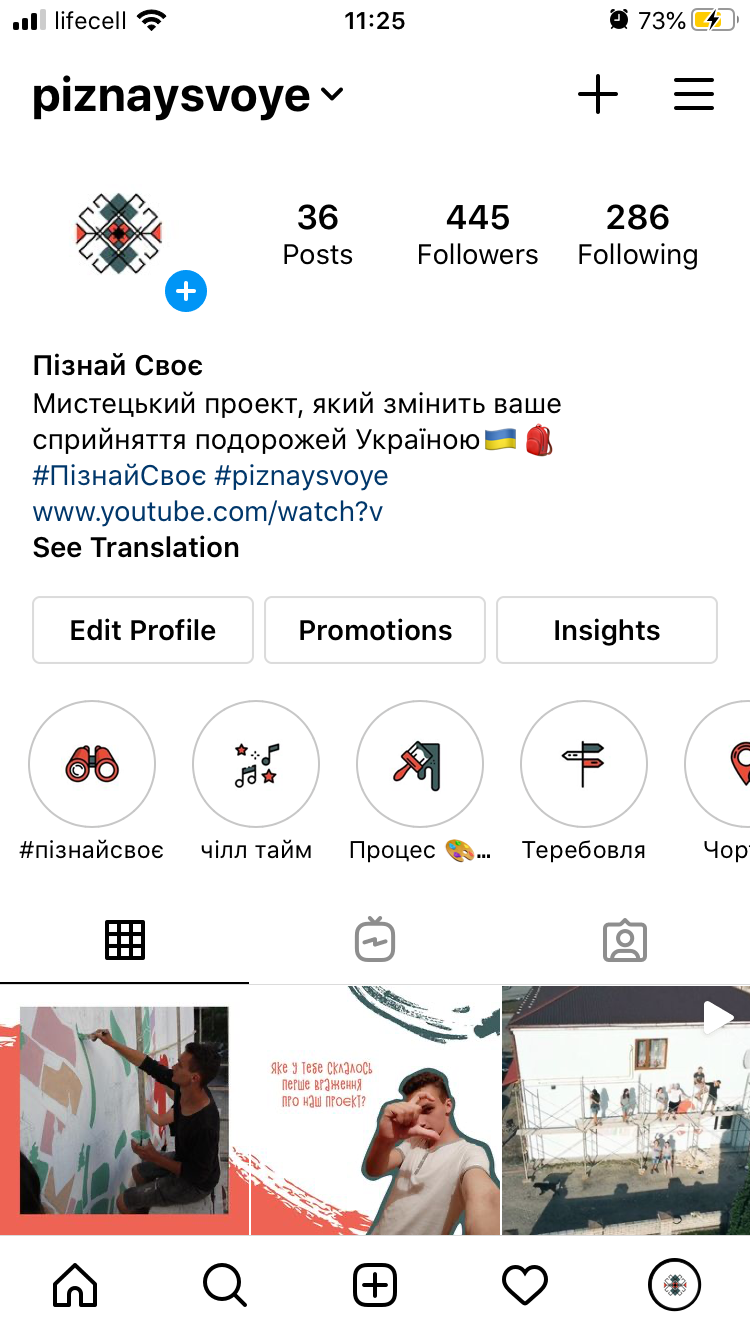View the 286 Following list

(x=637, y=235)
